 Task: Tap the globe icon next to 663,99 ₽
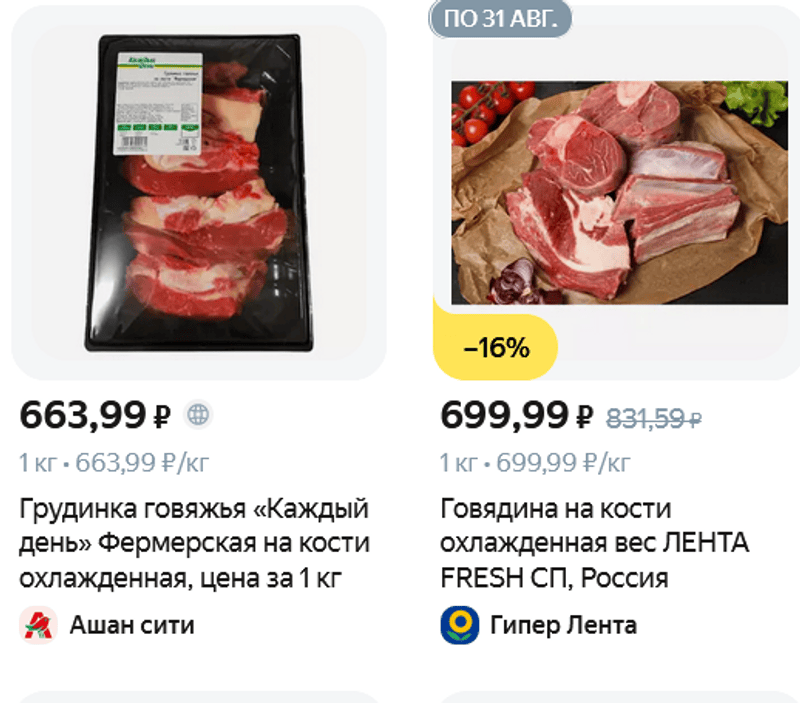199,414
